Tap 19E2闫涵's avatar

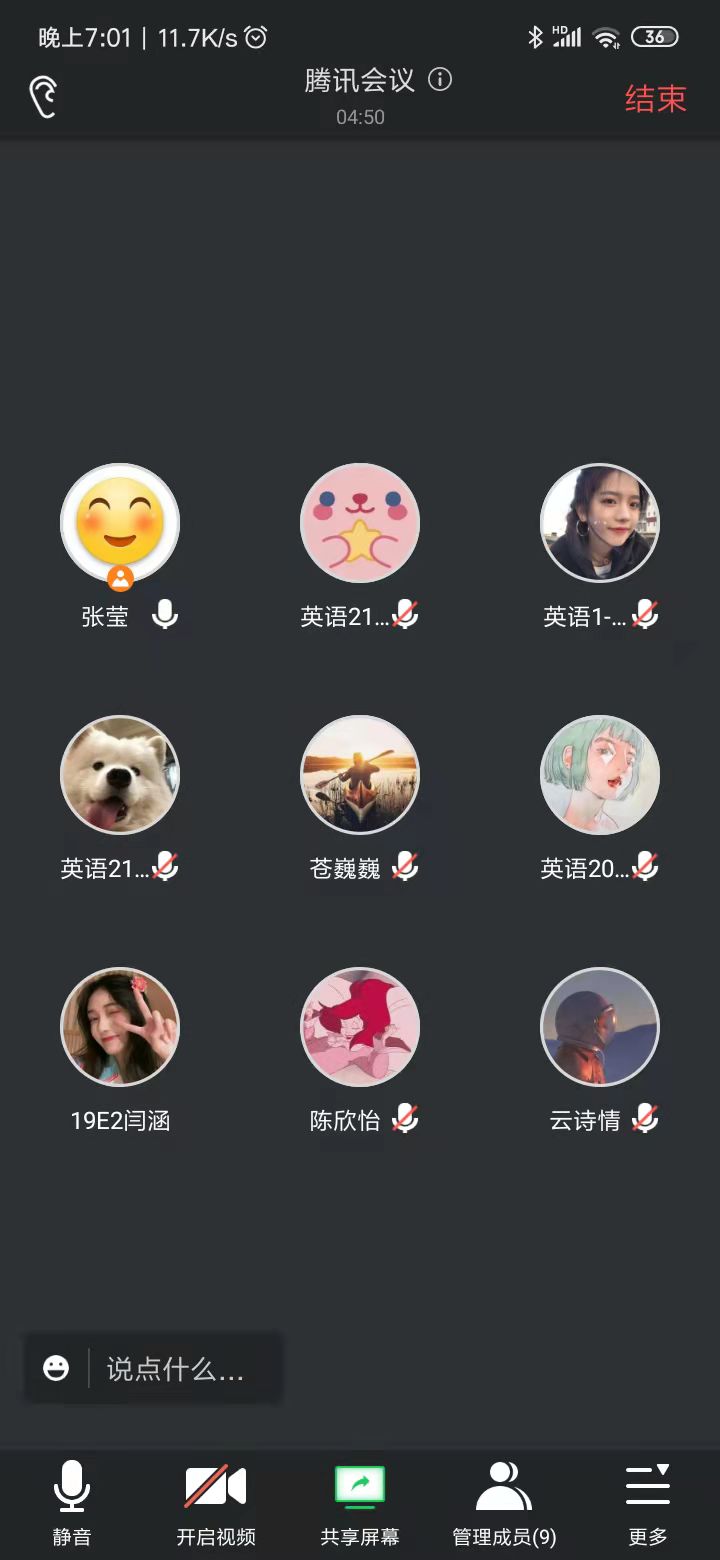[x=120, y=1027]
